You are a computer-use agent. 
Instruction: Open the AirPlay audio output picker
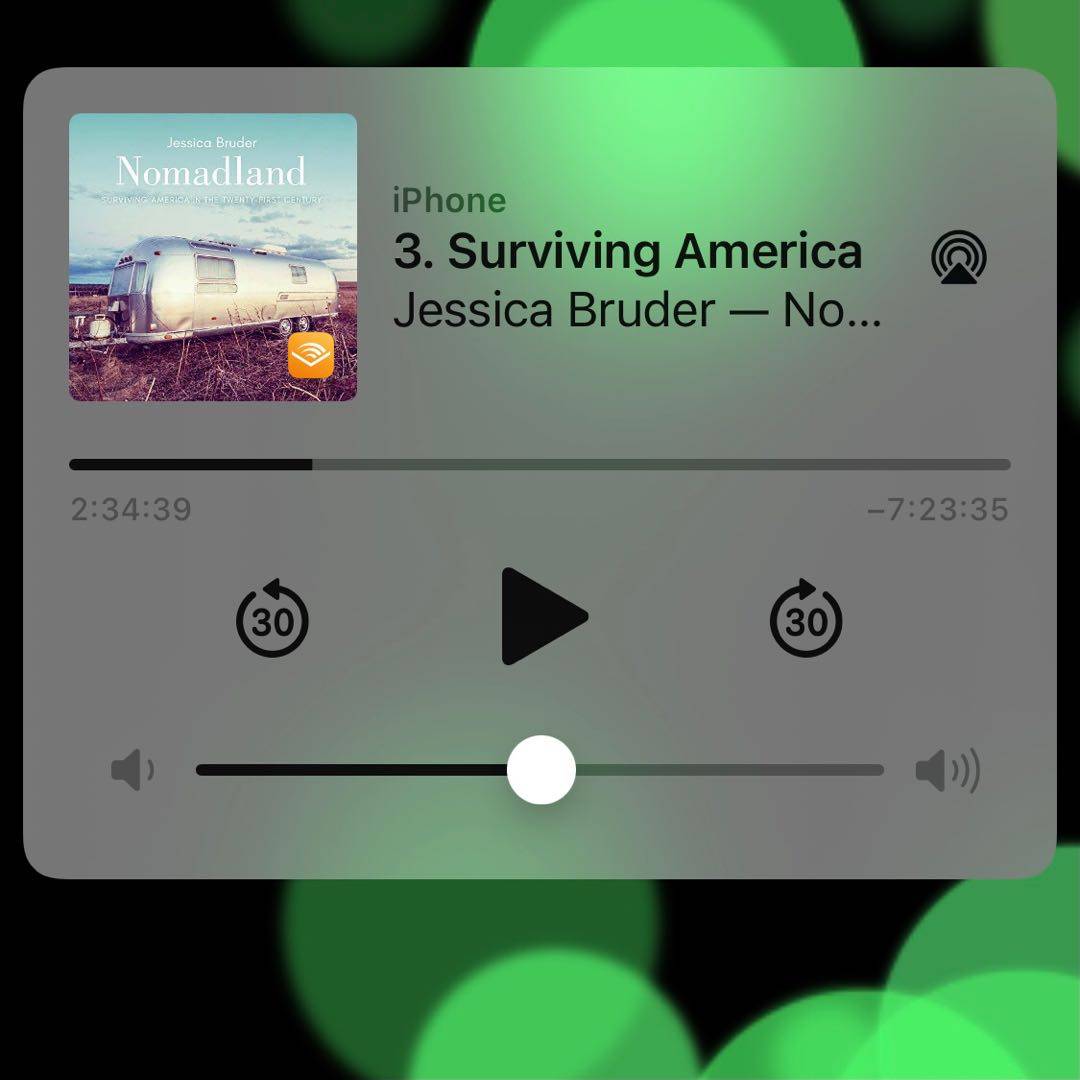958,257
